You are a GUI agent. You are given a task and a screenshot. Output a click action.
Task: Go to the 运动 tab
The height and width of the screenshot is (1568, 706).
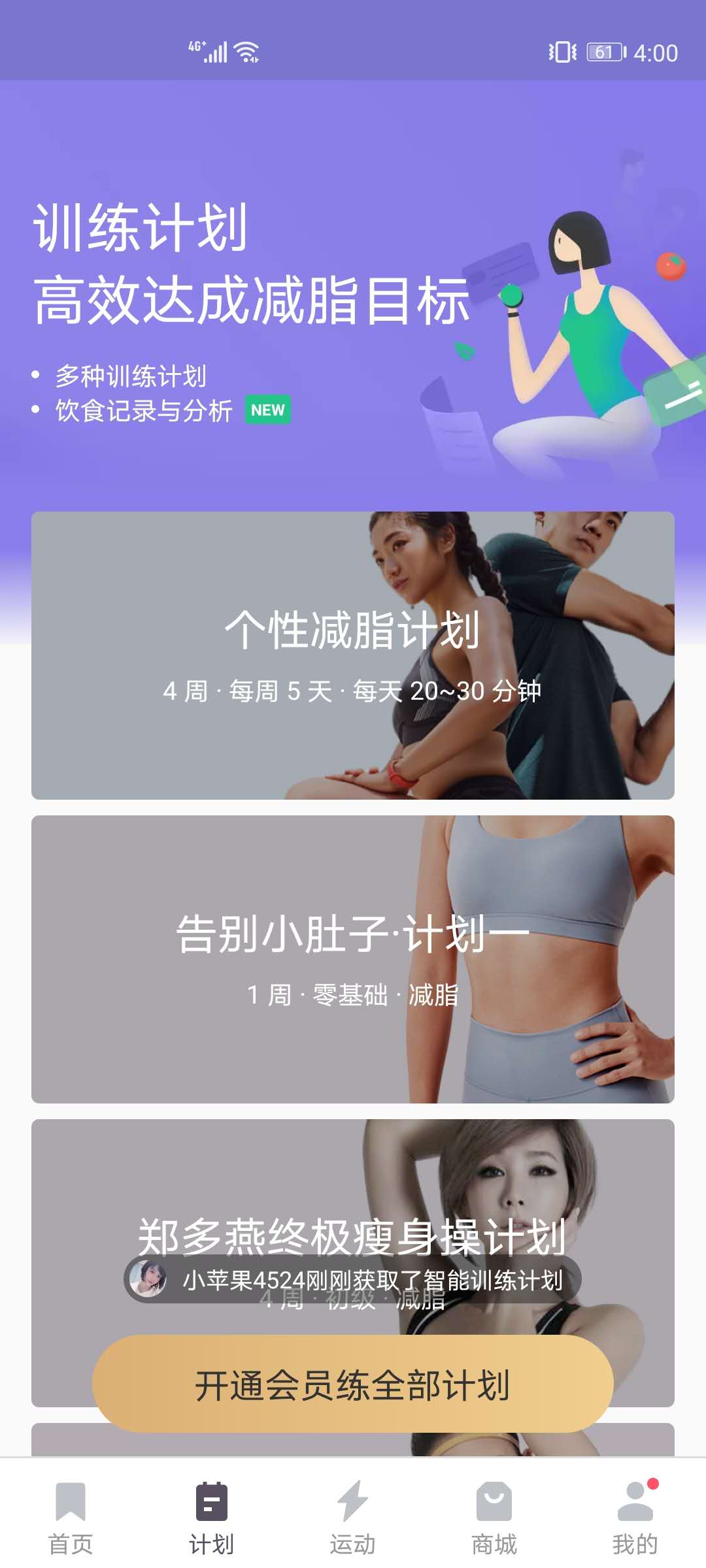click(x=353, y=1517)
